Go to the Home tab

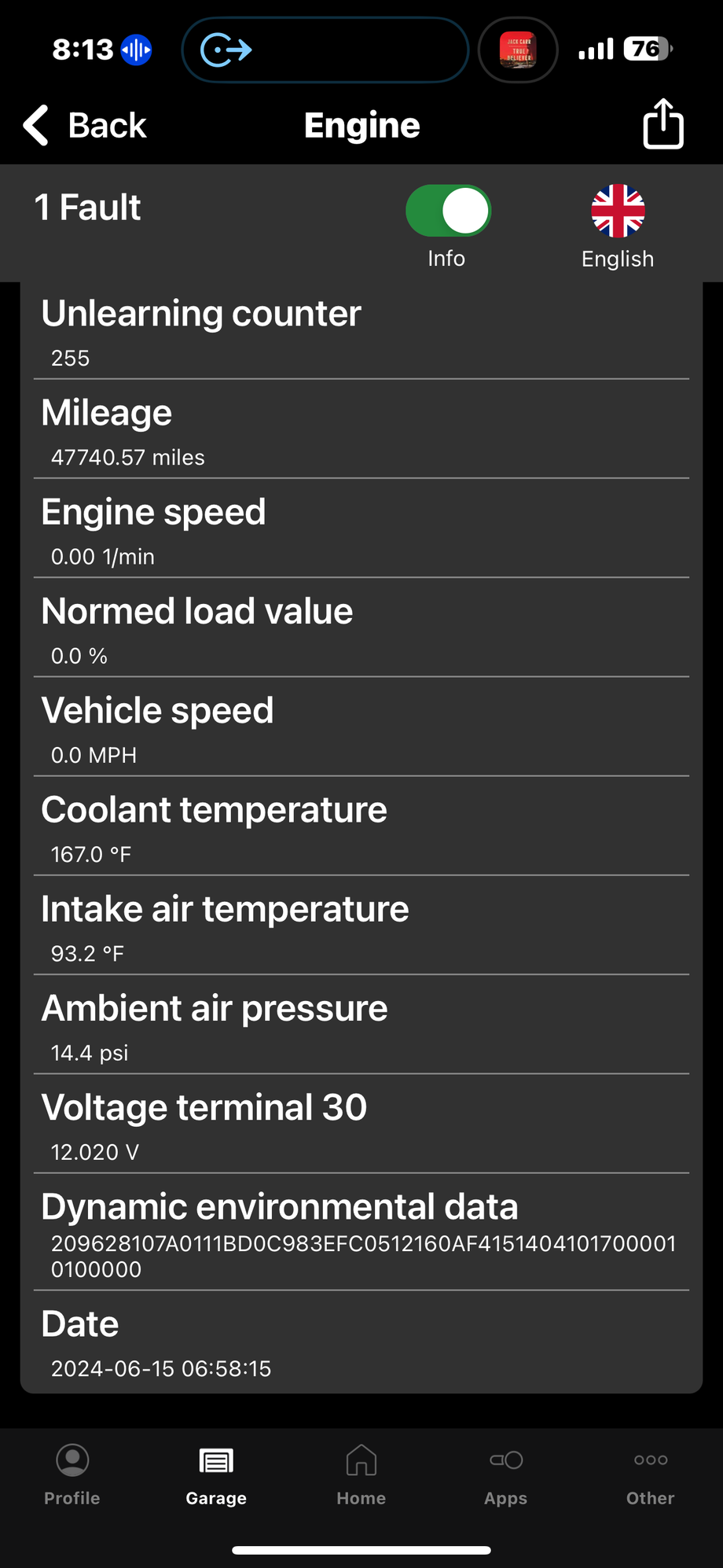(x=361, y=1475)
